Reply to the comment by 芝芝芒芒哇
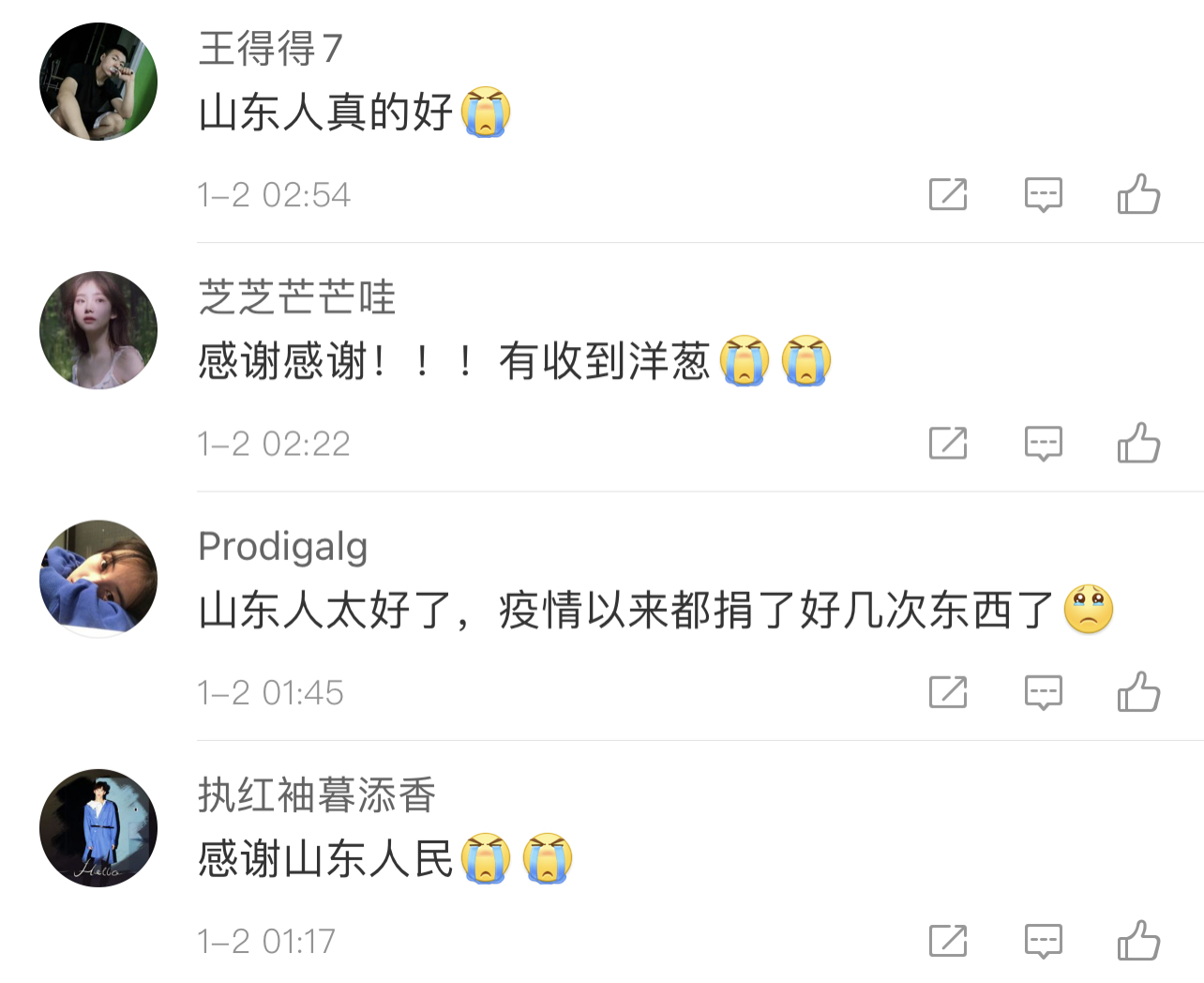 click(x=1043, y=443)
